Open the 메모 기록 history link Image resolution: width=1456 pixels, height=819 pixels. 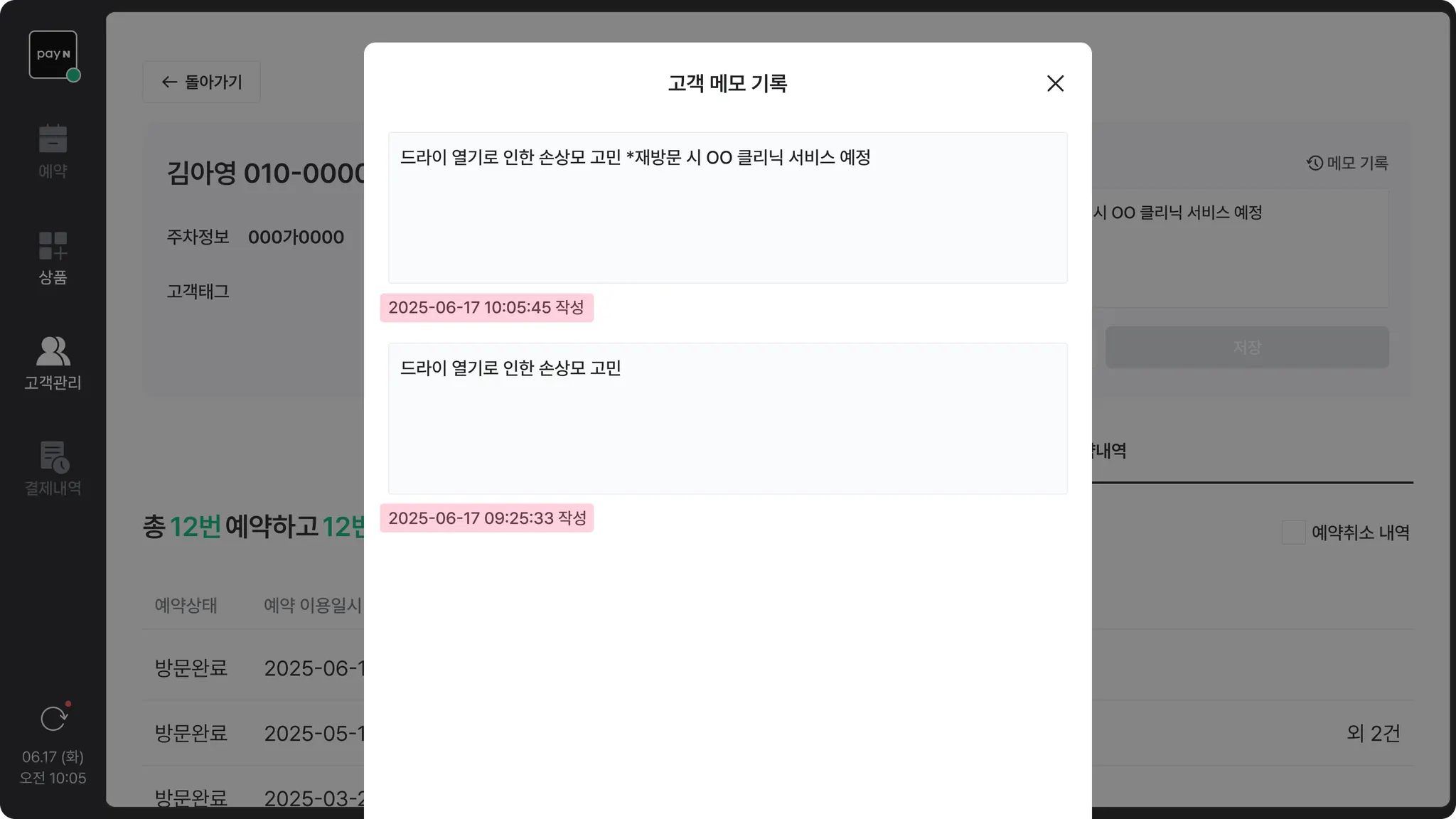[x=1347, y=163]
